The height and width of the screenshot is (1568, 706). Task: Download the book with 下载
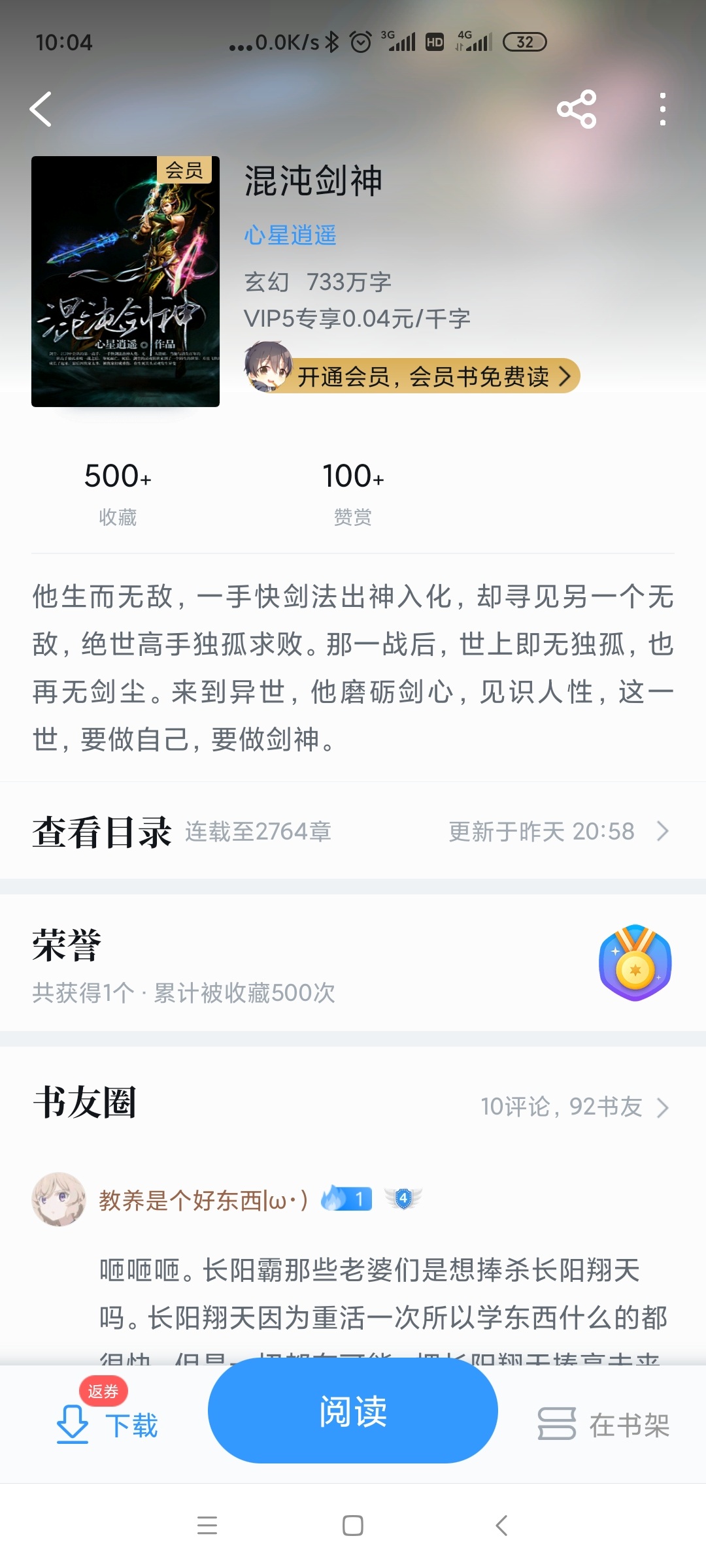click(108, 1426)
